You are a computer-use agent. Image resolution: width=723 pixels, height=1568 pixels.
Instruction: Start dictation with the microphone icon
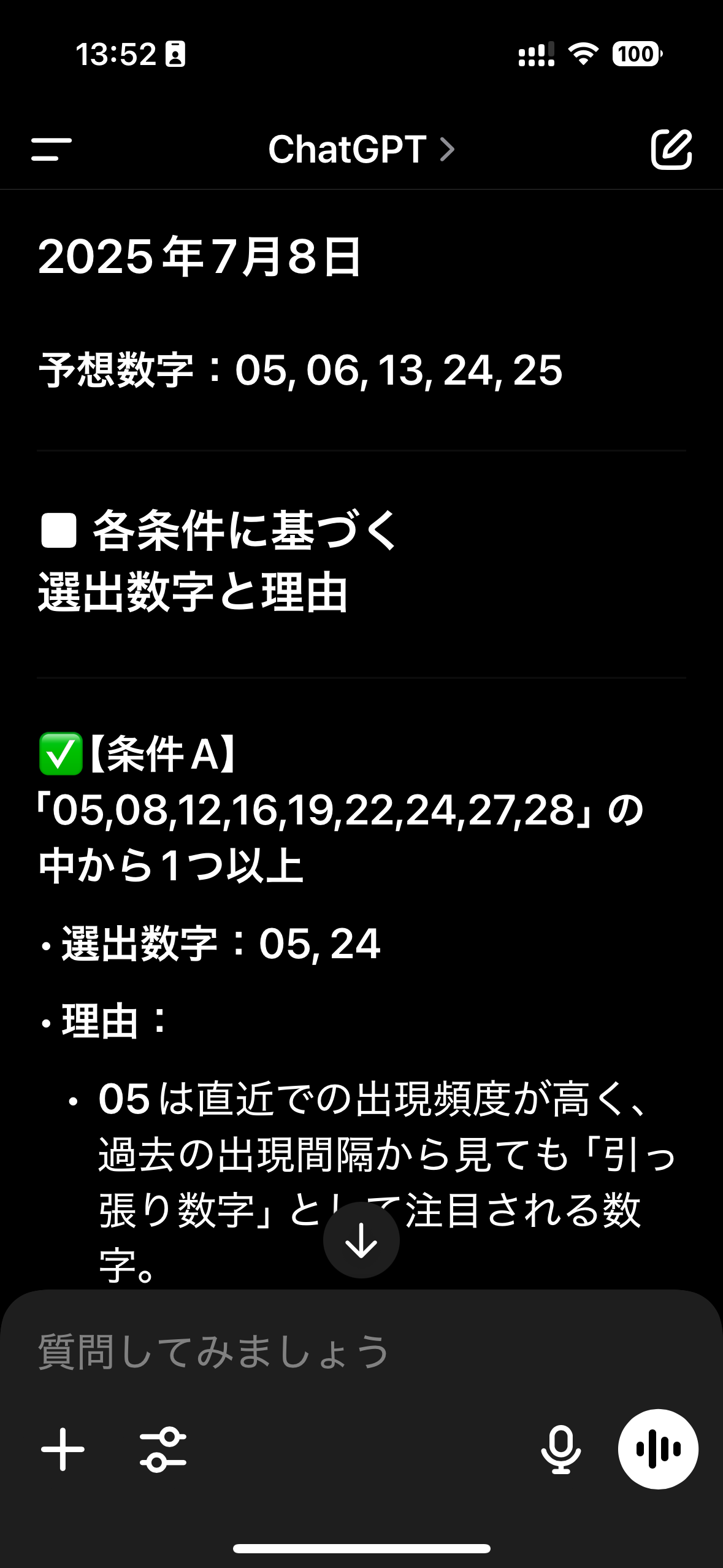[x=560, y=1450]
